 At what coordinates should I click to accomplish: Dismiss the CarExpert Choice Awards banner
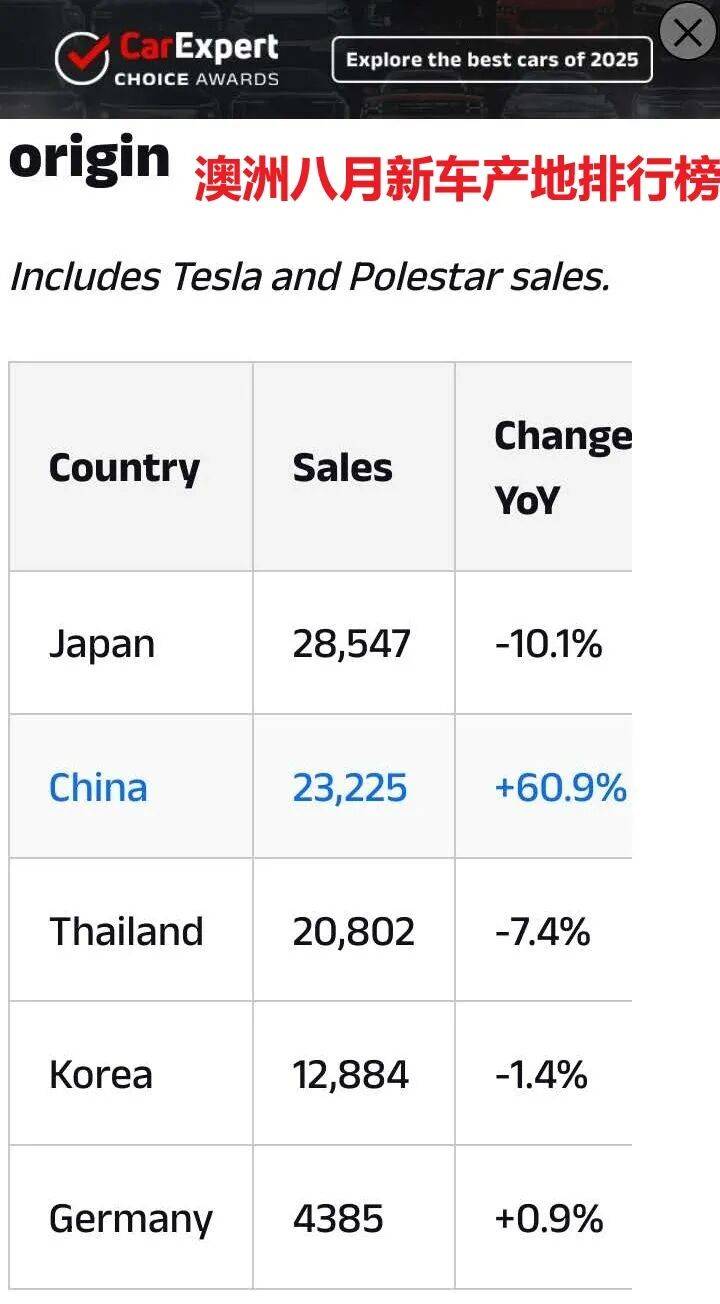[x=688, y=32]
